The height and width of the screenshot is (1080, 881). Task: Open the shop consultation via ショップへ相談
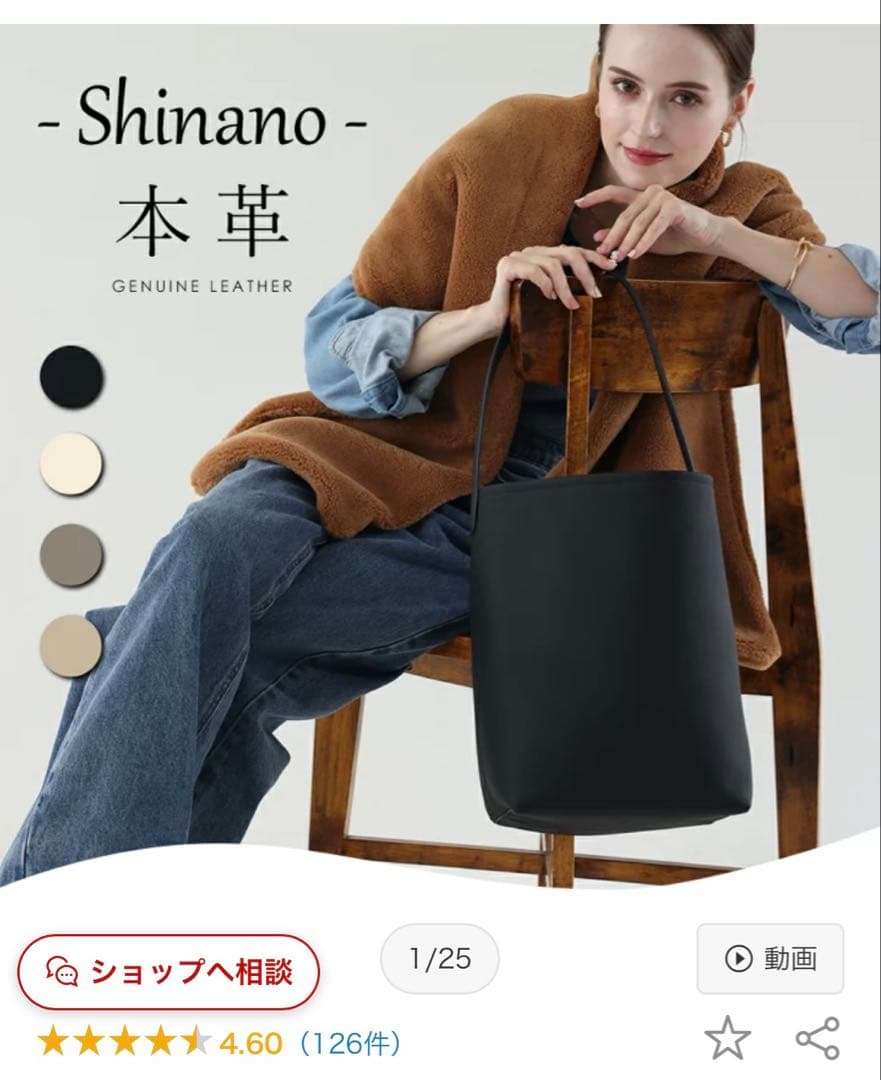(x=170, y=968)
